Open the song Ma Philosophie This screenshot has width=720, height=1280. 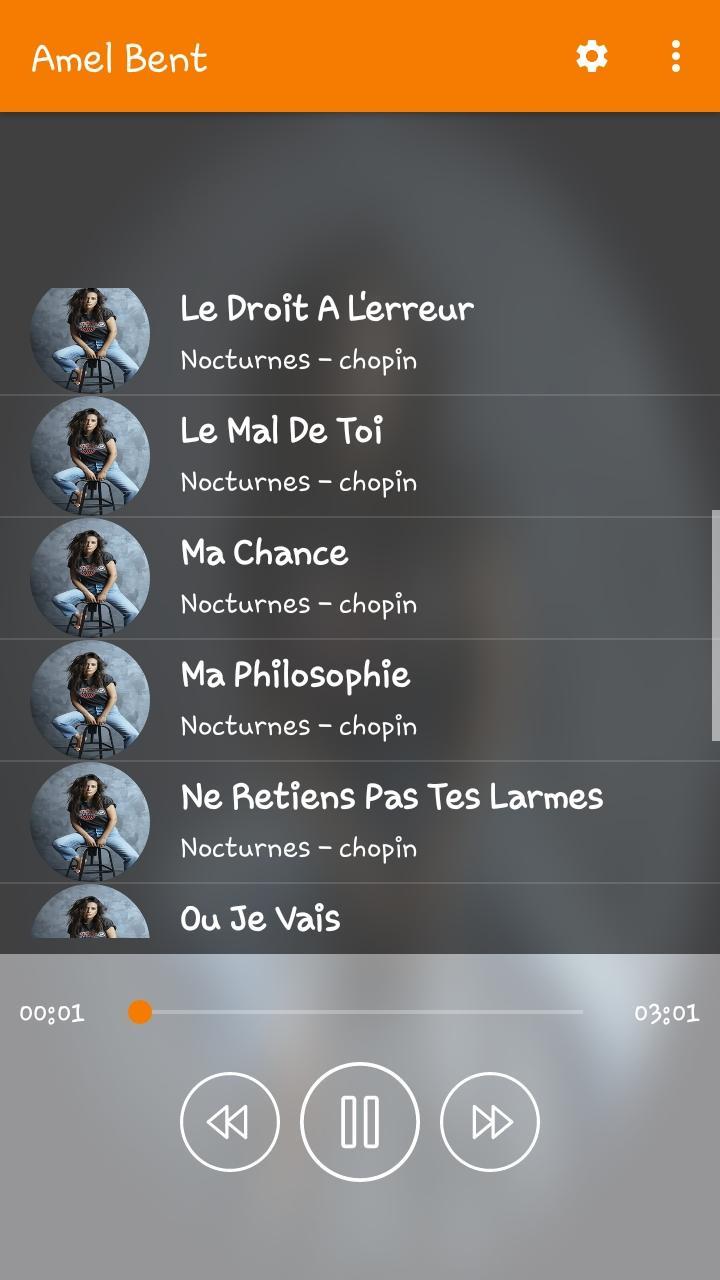click(360, 700)
